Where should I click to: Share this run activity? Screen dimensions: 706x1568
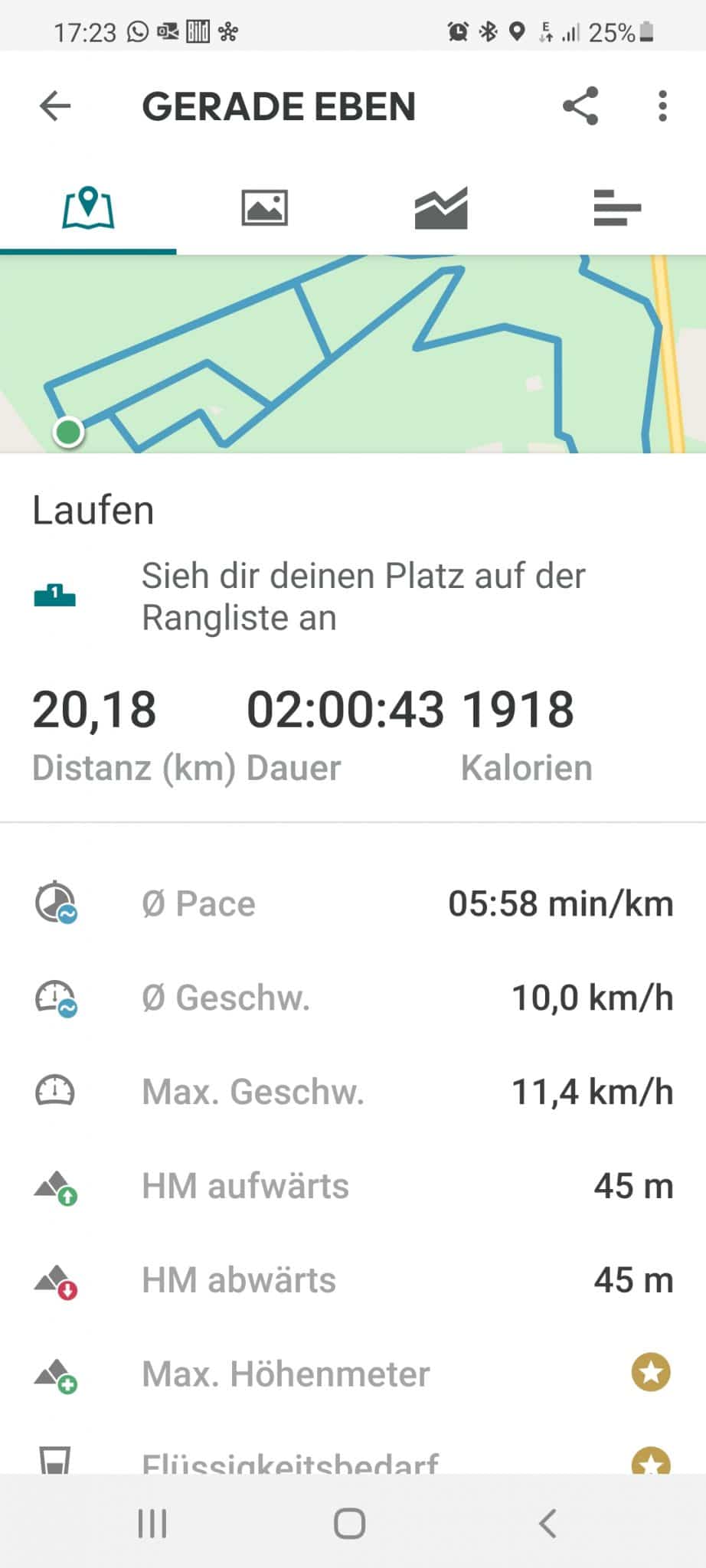click(x=580, y=106)
